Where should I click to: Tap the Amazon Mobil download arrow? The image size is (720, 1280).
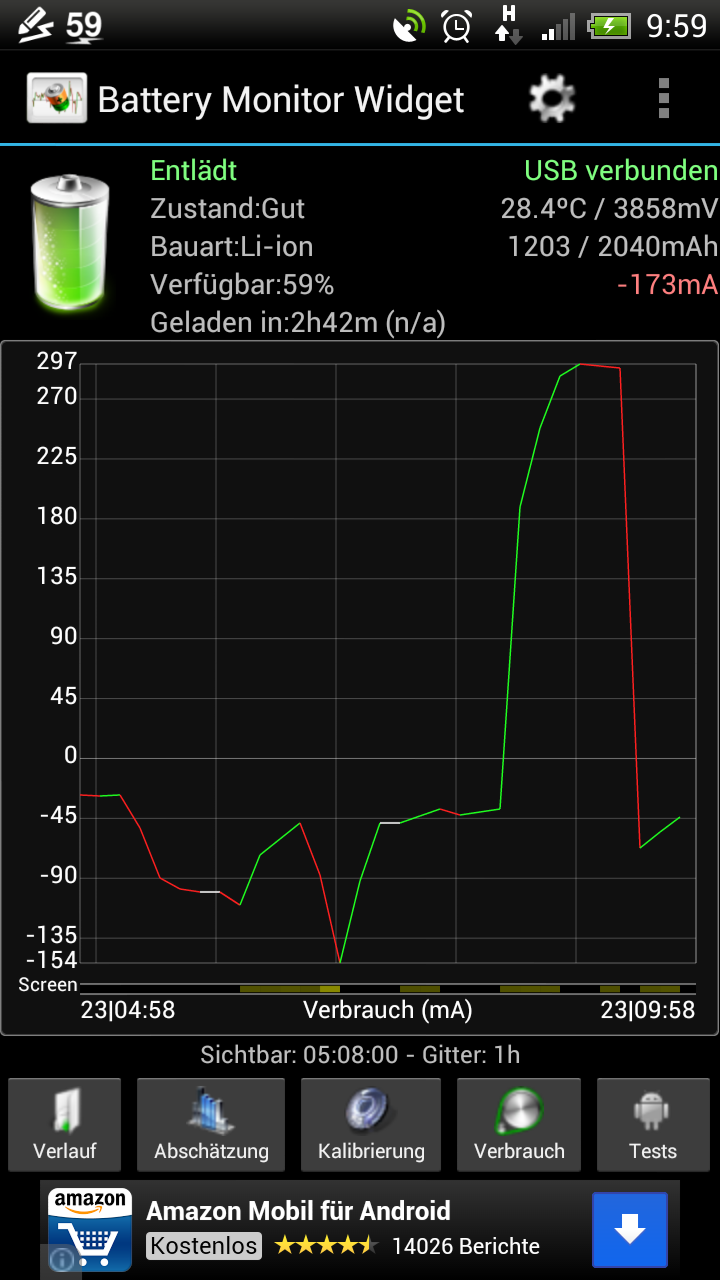pos(630,1230)
